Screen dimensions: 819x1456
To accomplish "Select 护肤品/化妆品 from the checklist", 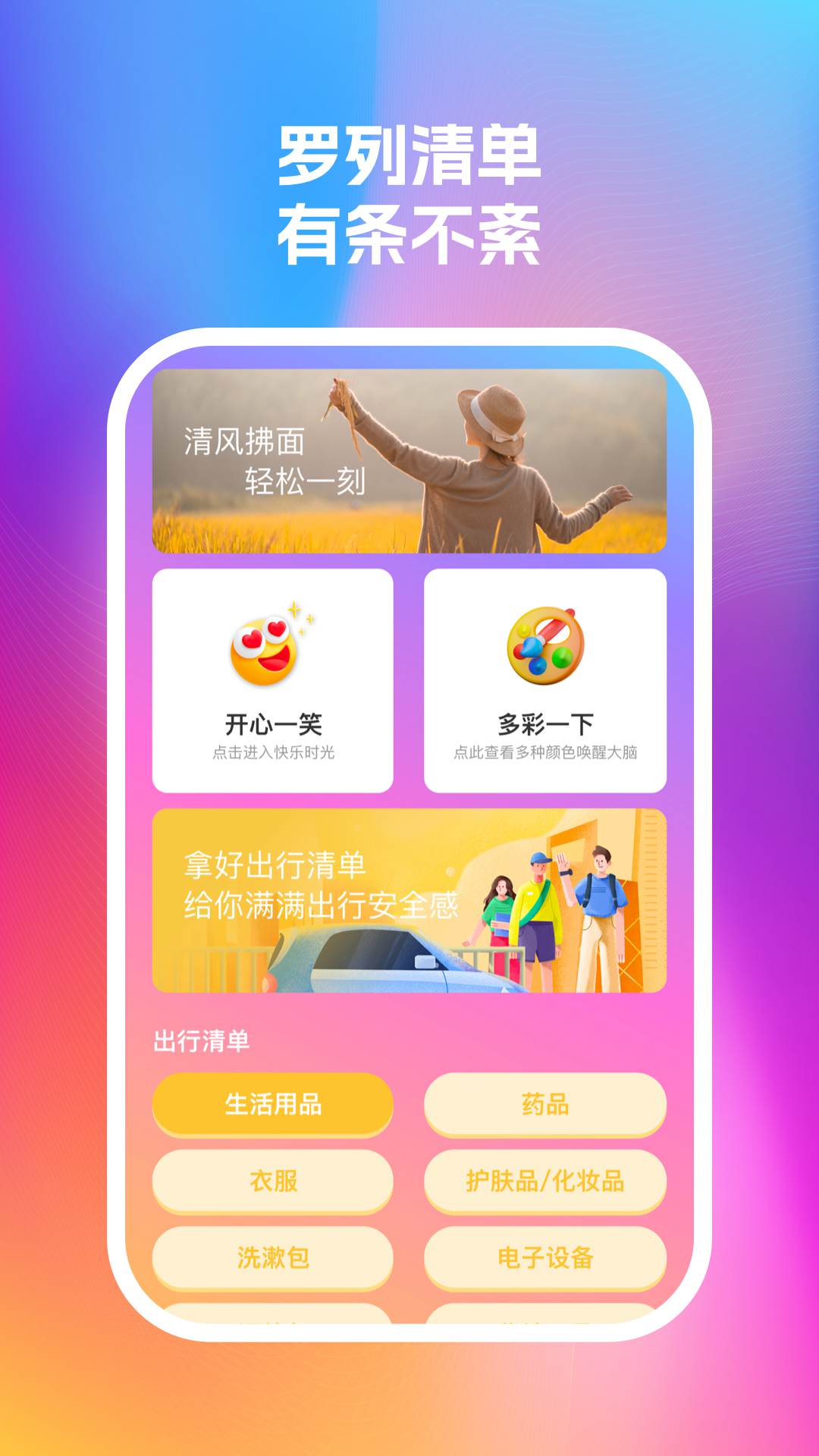I will point(544,1181).
